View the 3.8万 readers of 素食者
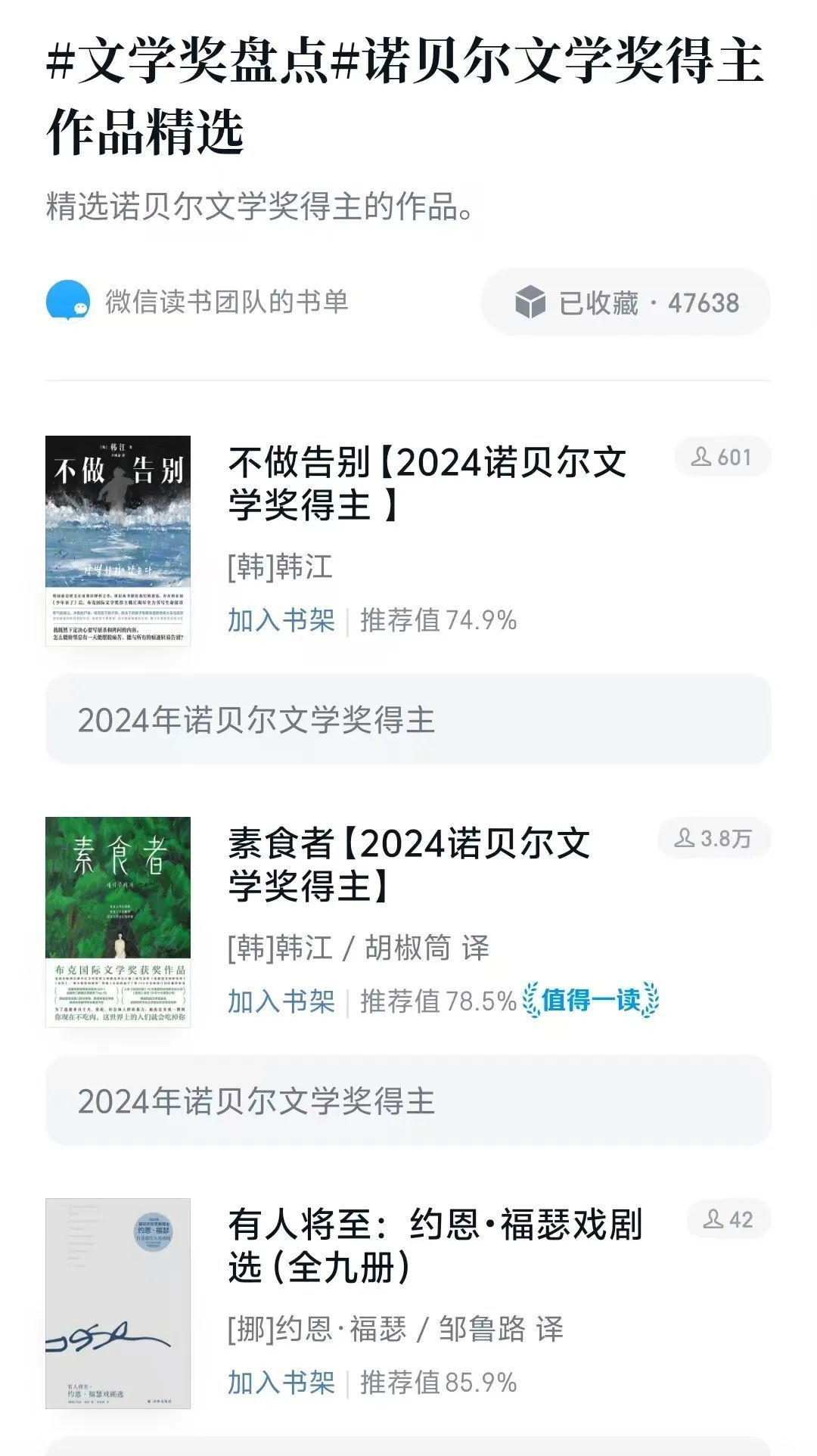The image size is (817, 1456). pyautogui.click(x=713, y=839)
